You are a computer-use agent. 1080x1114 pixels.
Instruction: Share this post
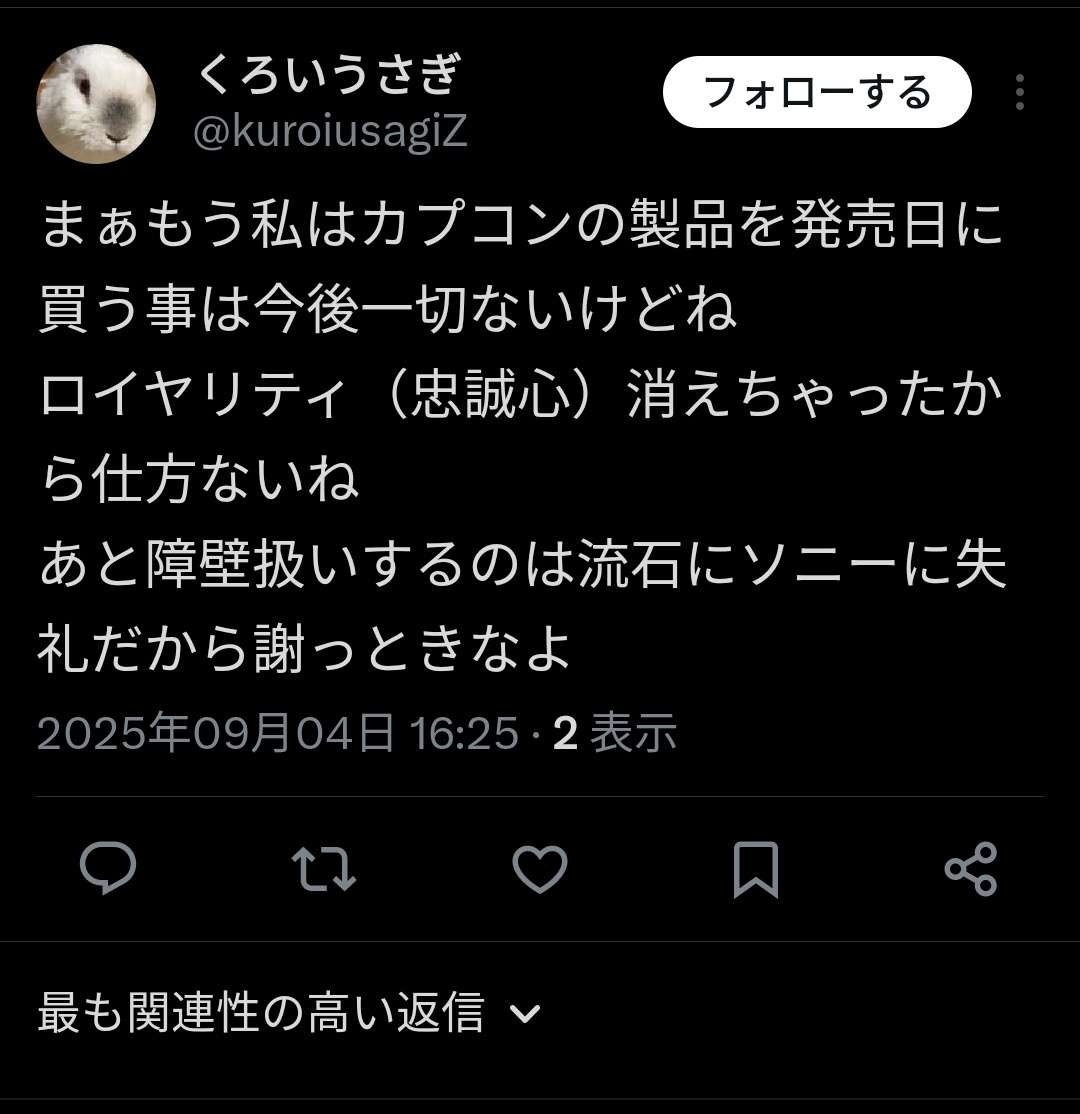click(970, 868)
